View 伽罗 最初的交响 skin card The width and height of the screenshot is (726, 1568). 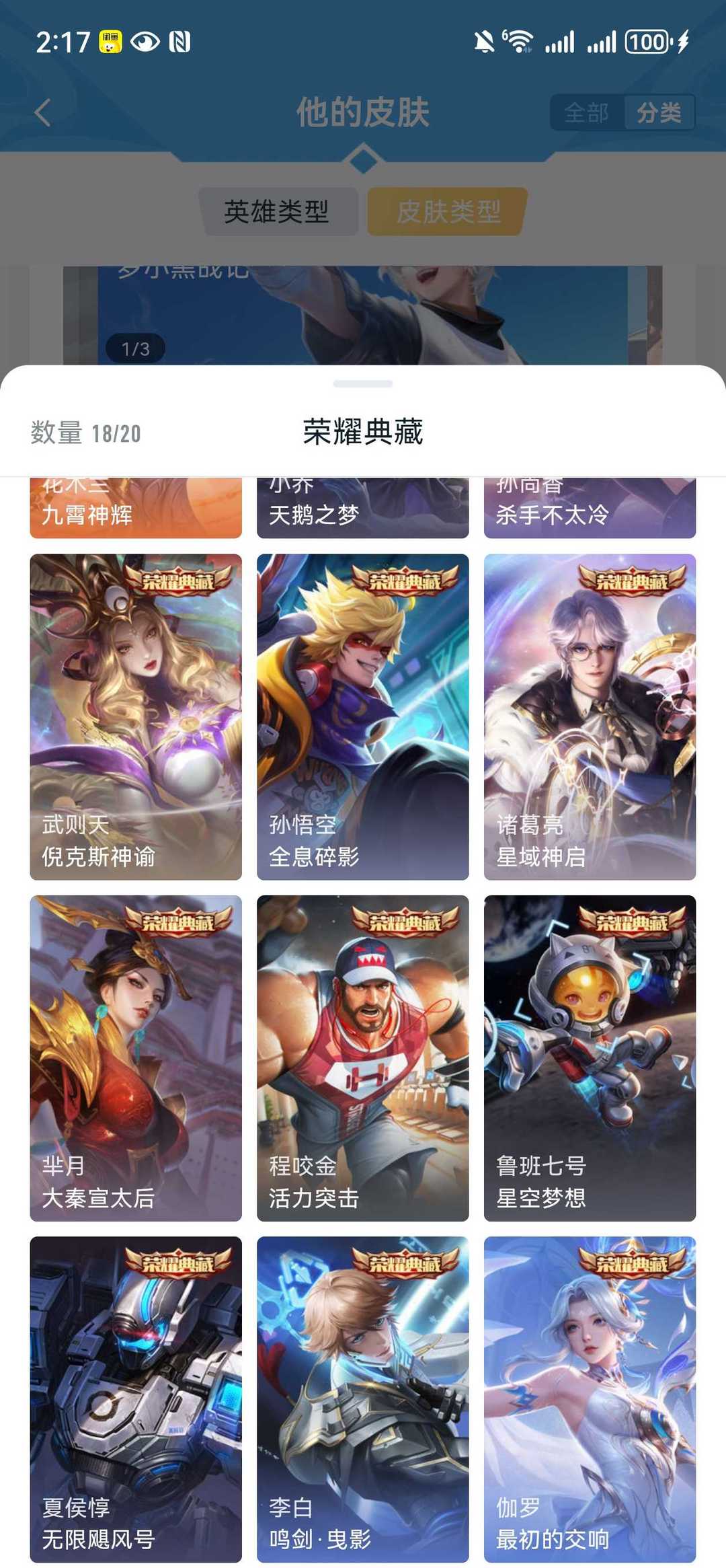(x=590, y=1398)
